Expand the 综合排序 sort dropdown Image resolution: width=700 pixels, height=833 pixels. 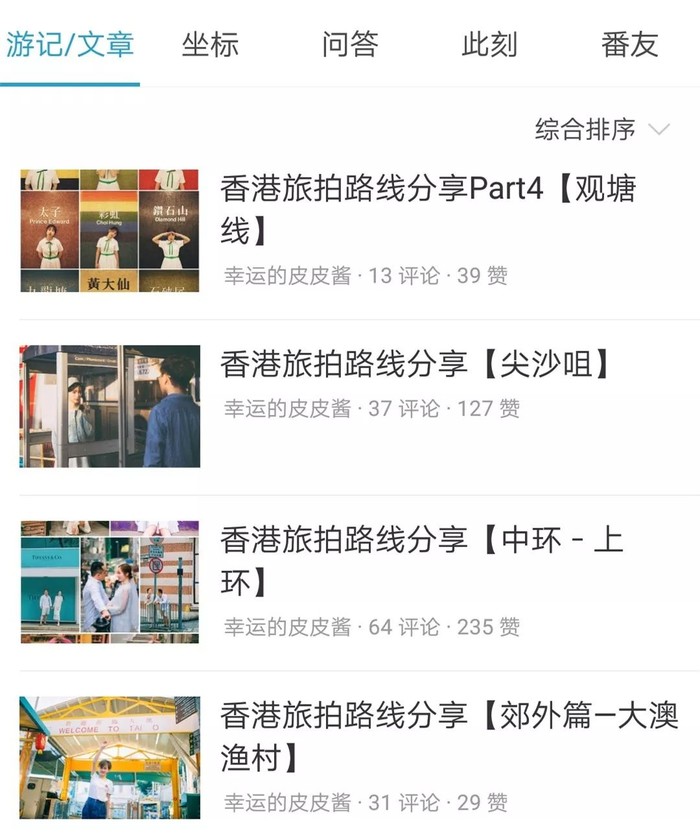pos(601,129)
